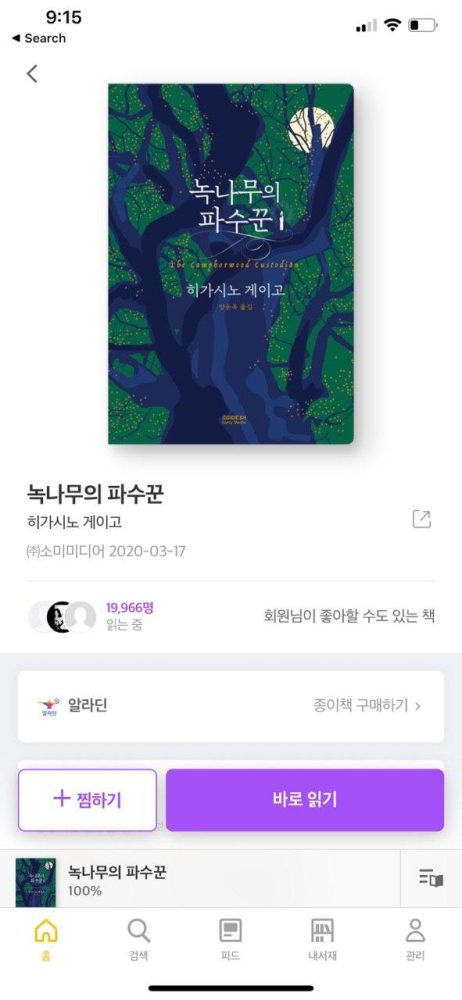
Task: Share this book via the export icon
Action: [422, 519]
